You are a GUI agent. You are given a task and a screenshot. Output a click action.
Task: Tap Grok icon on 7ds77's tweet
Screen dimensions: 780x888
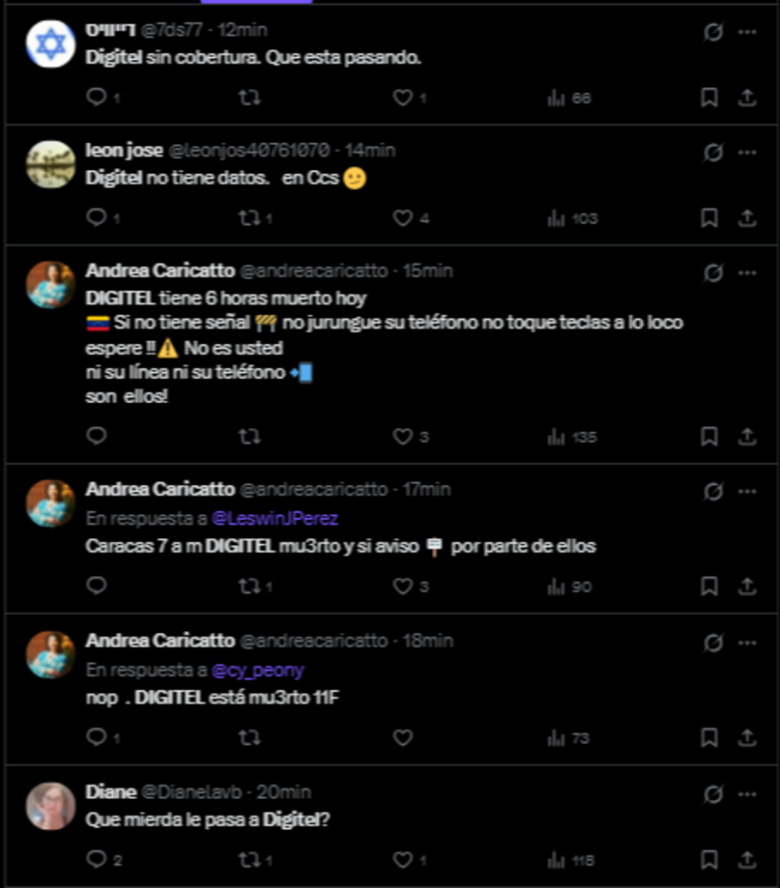coord(713,33)
